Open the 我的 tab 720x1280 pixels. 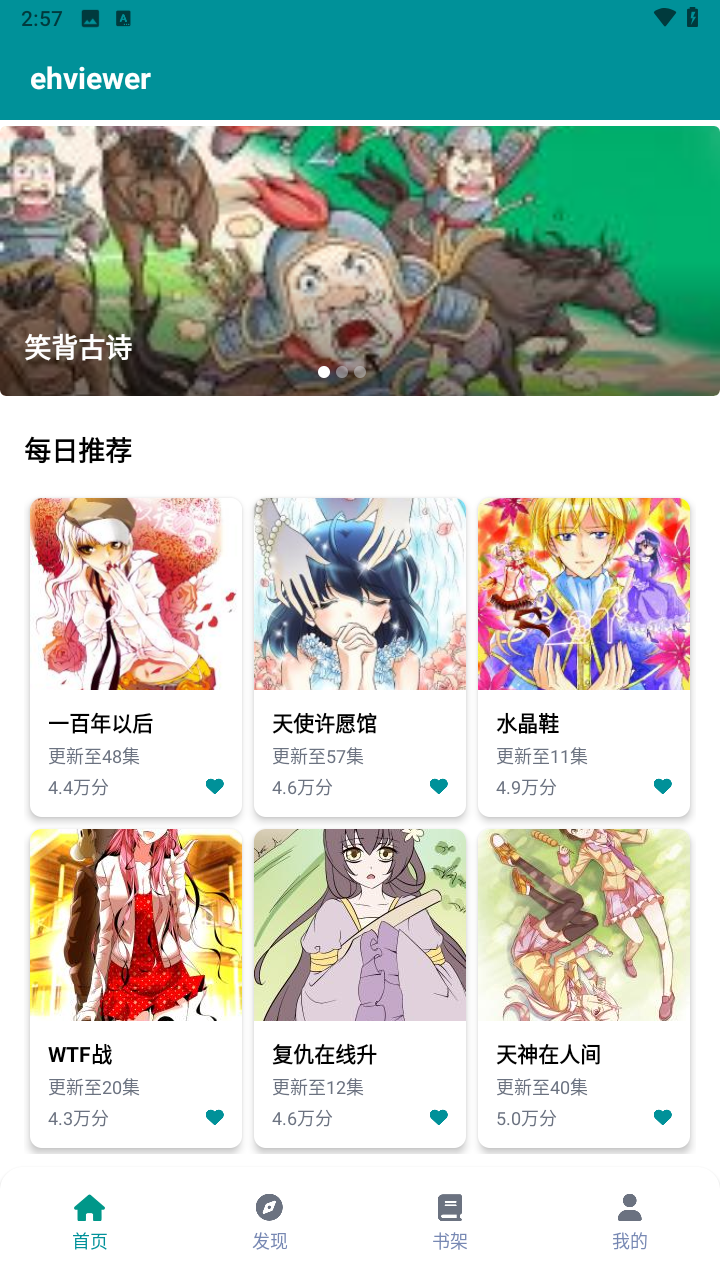click(x=630, y=1222)
